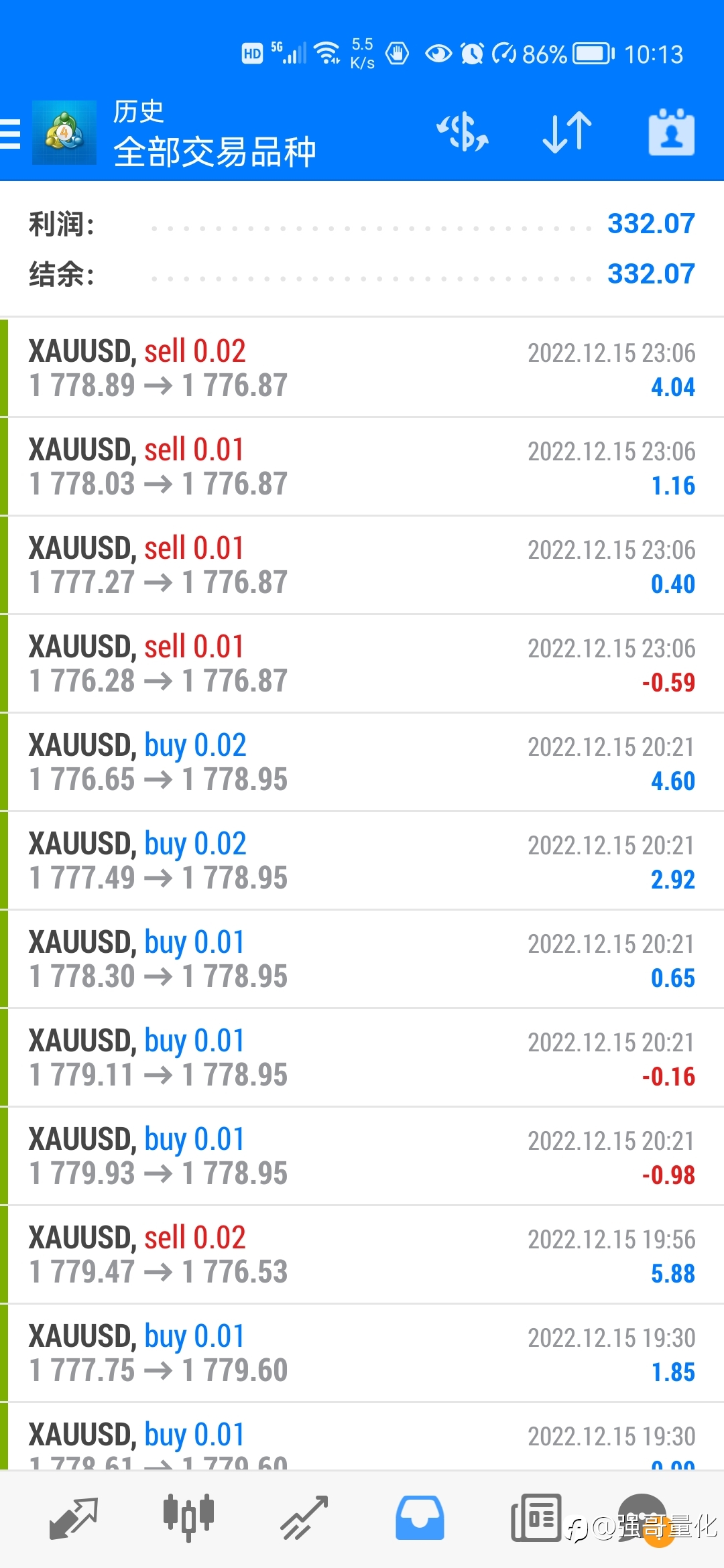Open buy 0.02 trade with 4.60 profit

click(362, 762)
